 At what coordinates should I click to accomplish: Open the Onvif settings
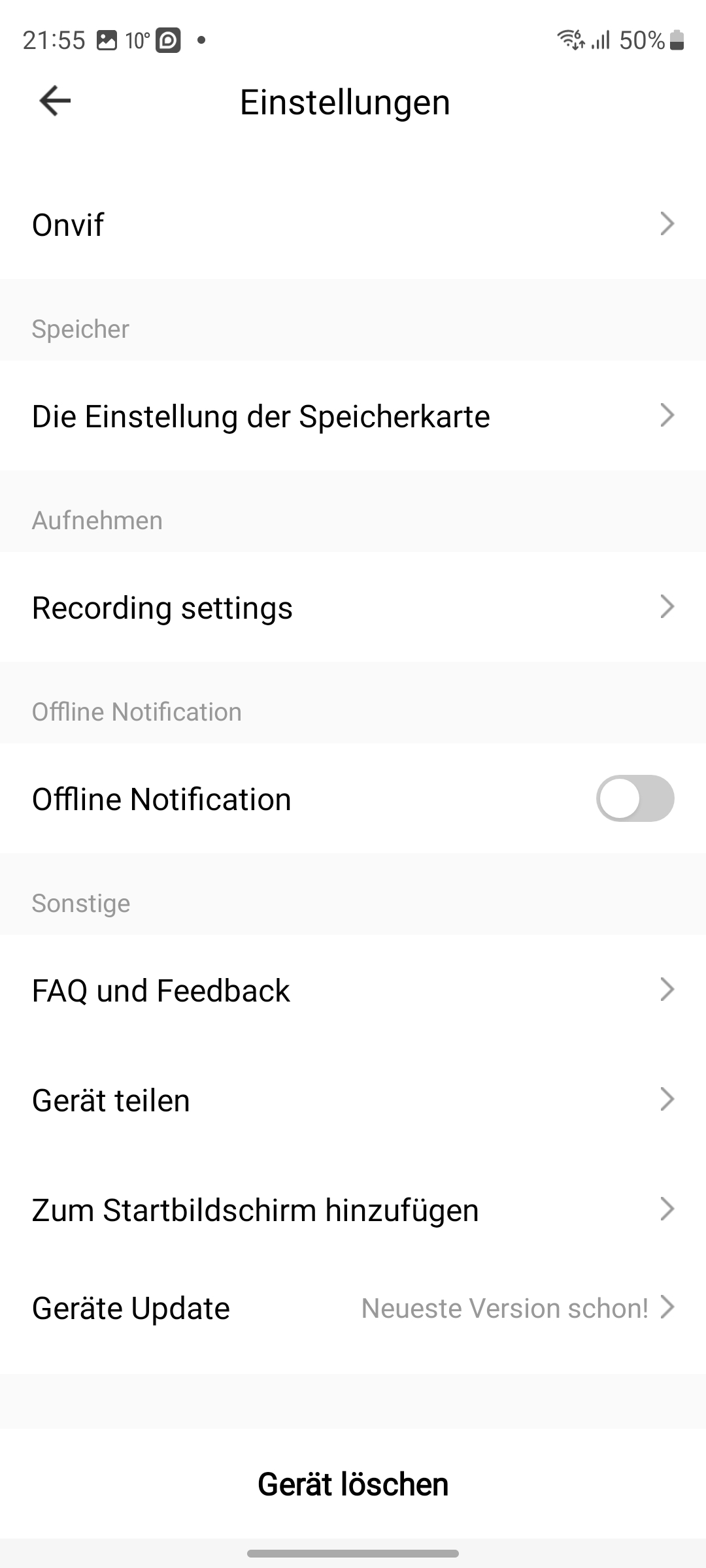point(353,224)
